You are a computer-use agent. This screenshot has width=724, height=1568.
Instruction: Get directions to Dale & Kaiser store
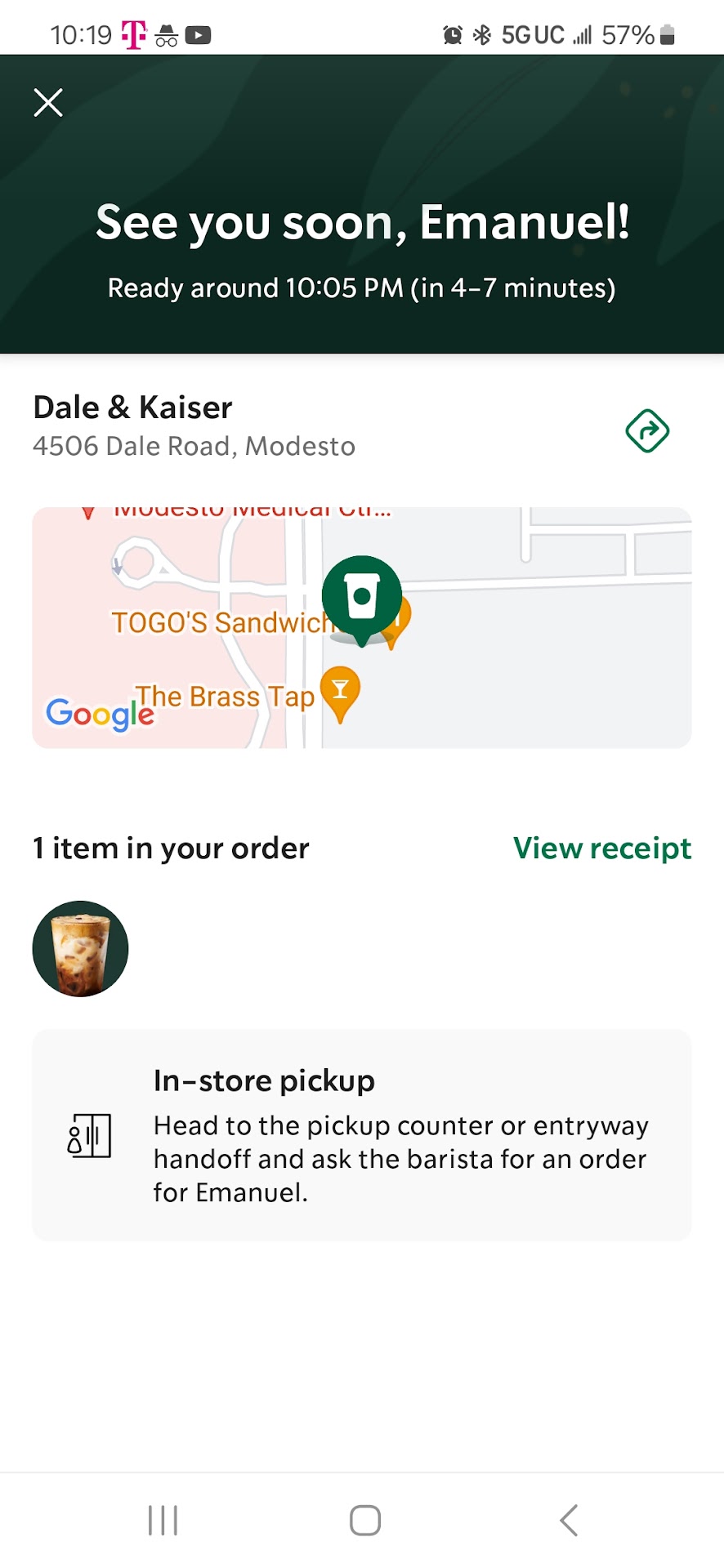[x=647, y=430]
